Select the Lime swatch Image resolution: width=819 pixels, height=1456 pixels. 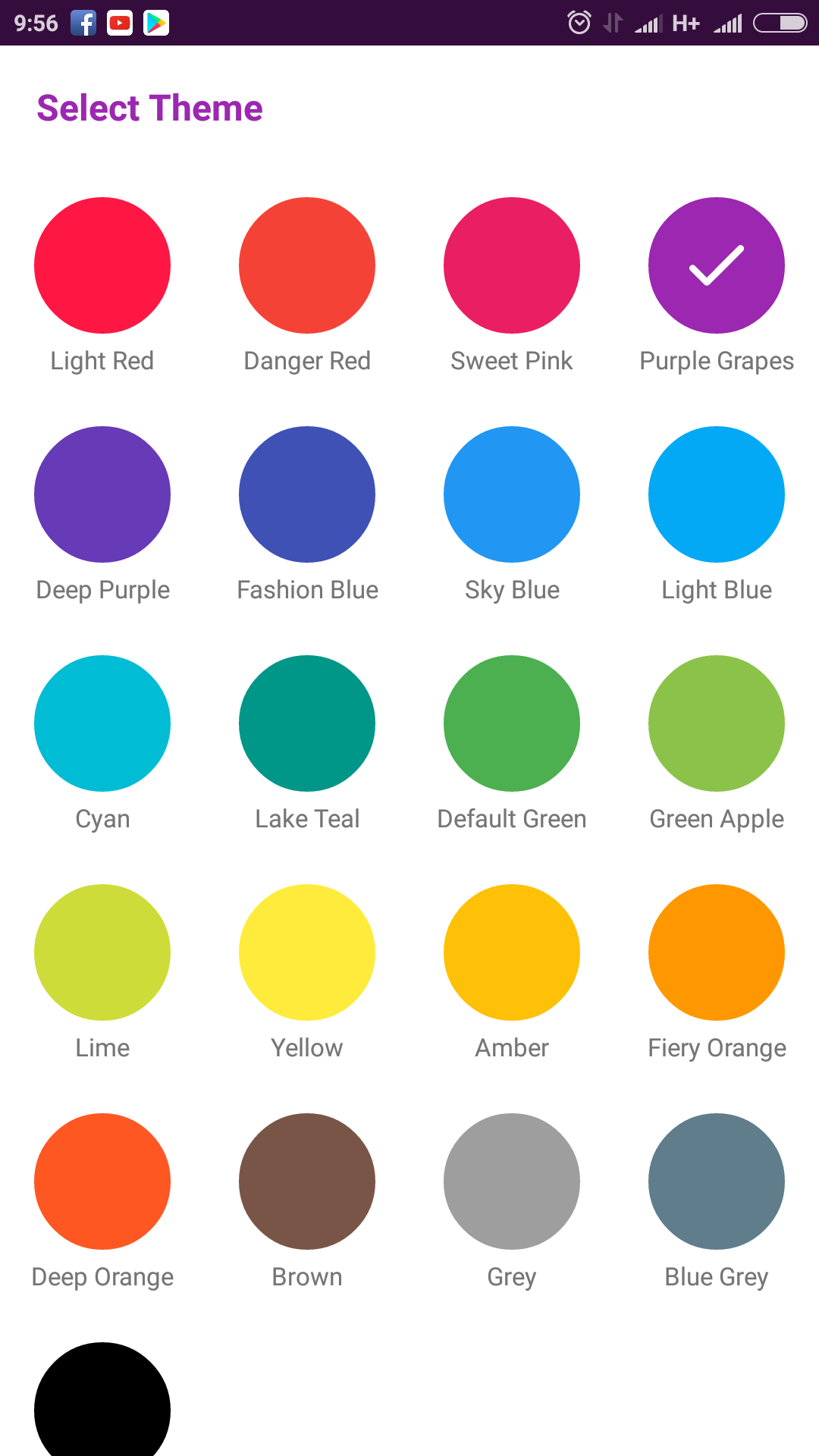click(102, 952)
